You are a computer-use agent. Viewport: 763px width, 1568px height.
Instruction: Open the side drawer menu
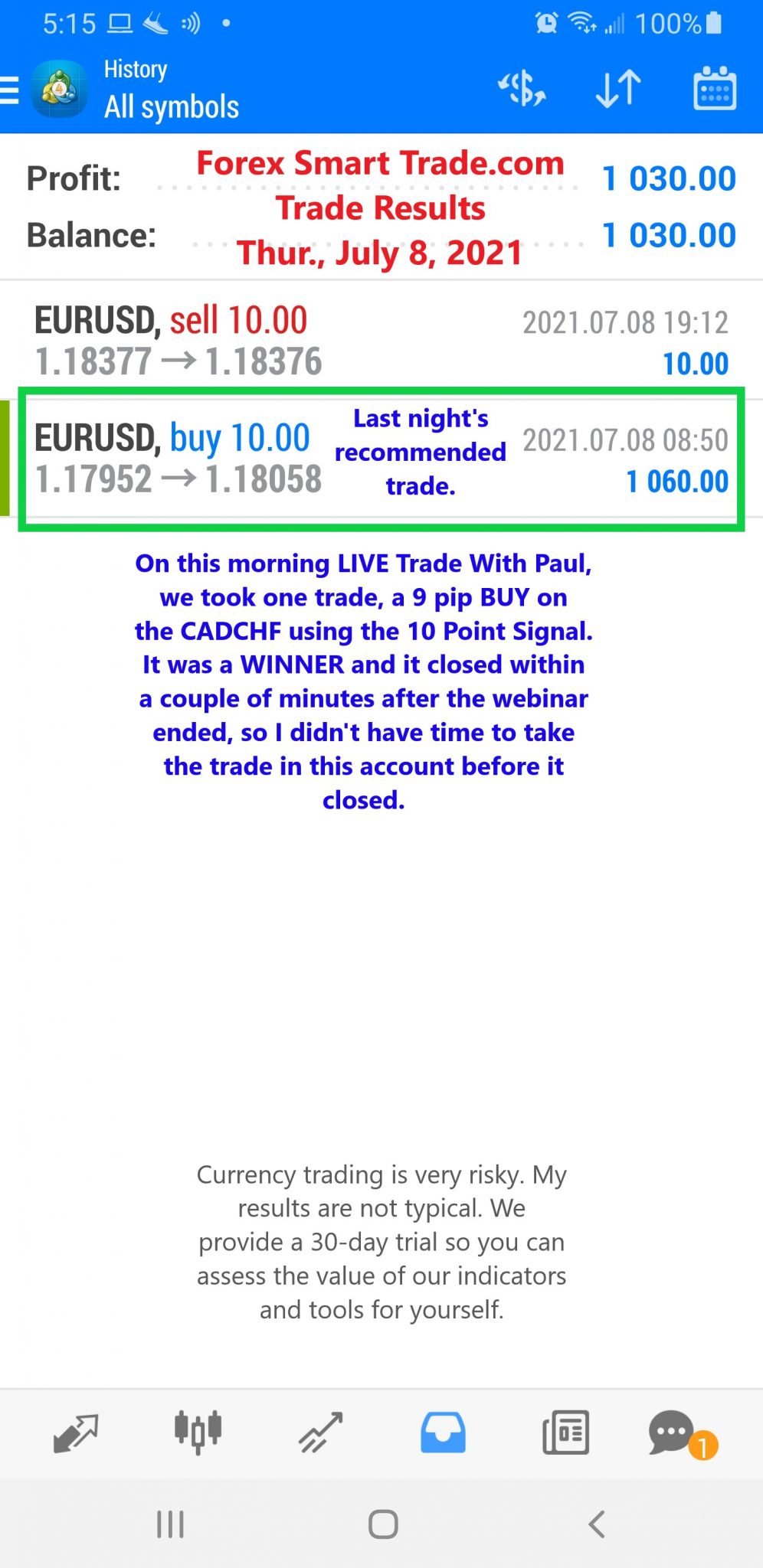point(11,90)
